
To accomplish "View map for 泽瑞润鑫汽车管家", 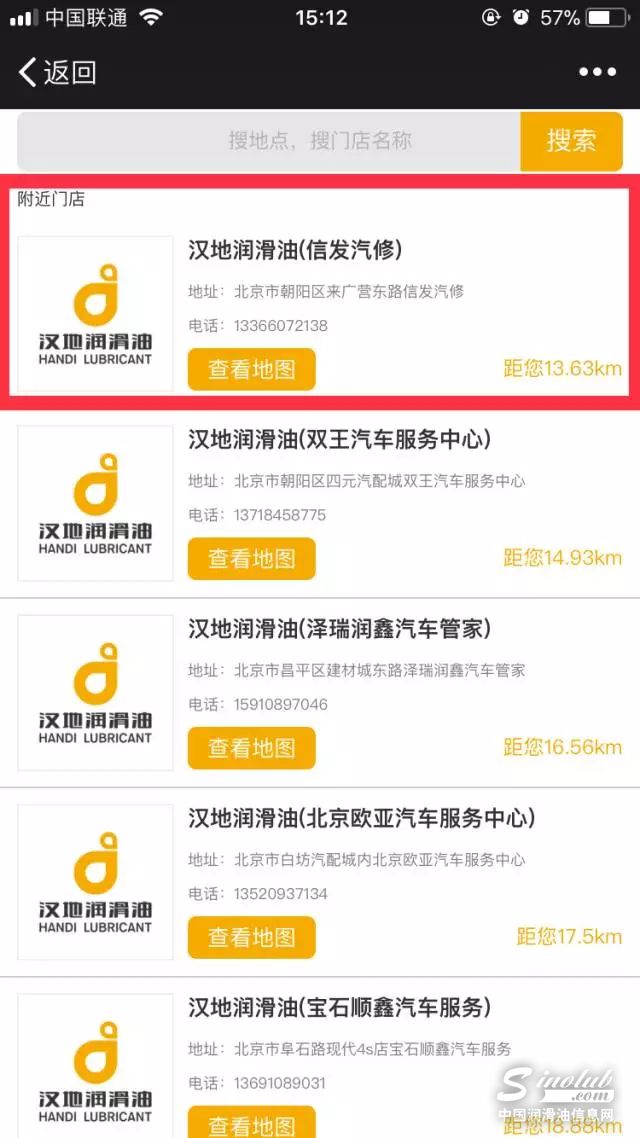I will (251, 748).
